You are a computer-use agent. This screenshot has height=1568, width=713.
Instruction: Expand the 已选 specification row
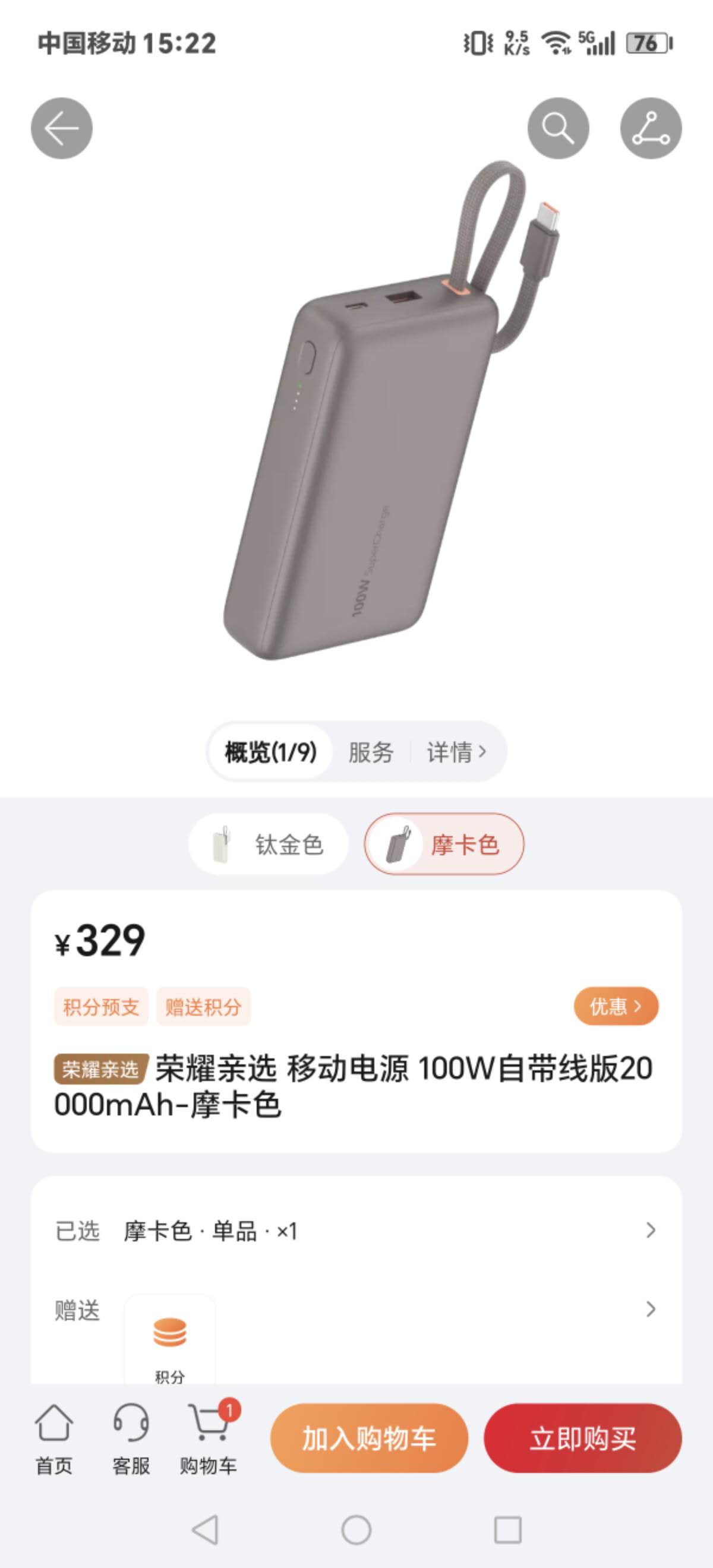coord(356,1230)
